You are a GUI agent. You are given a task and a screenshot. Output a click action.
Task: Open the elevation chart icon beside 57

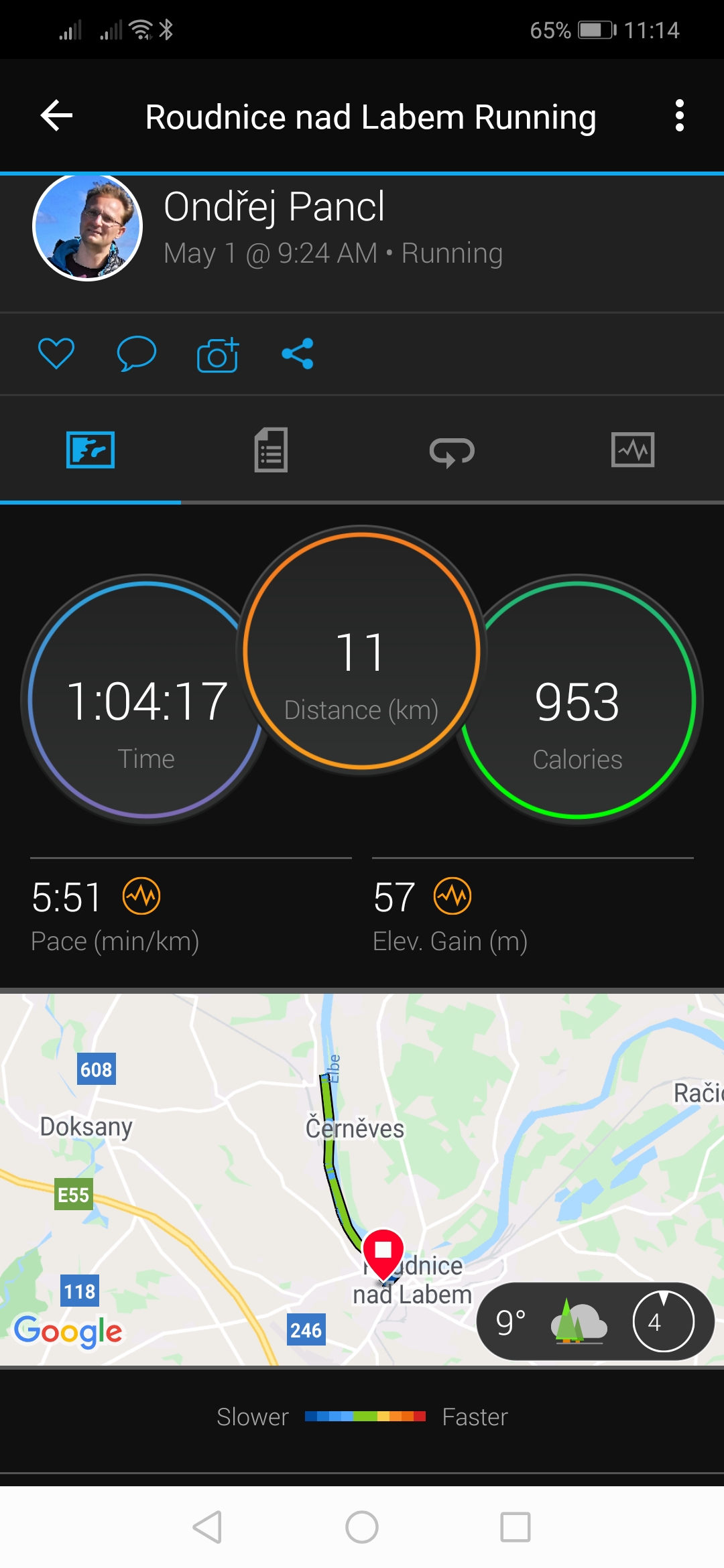tap(452, 896)
